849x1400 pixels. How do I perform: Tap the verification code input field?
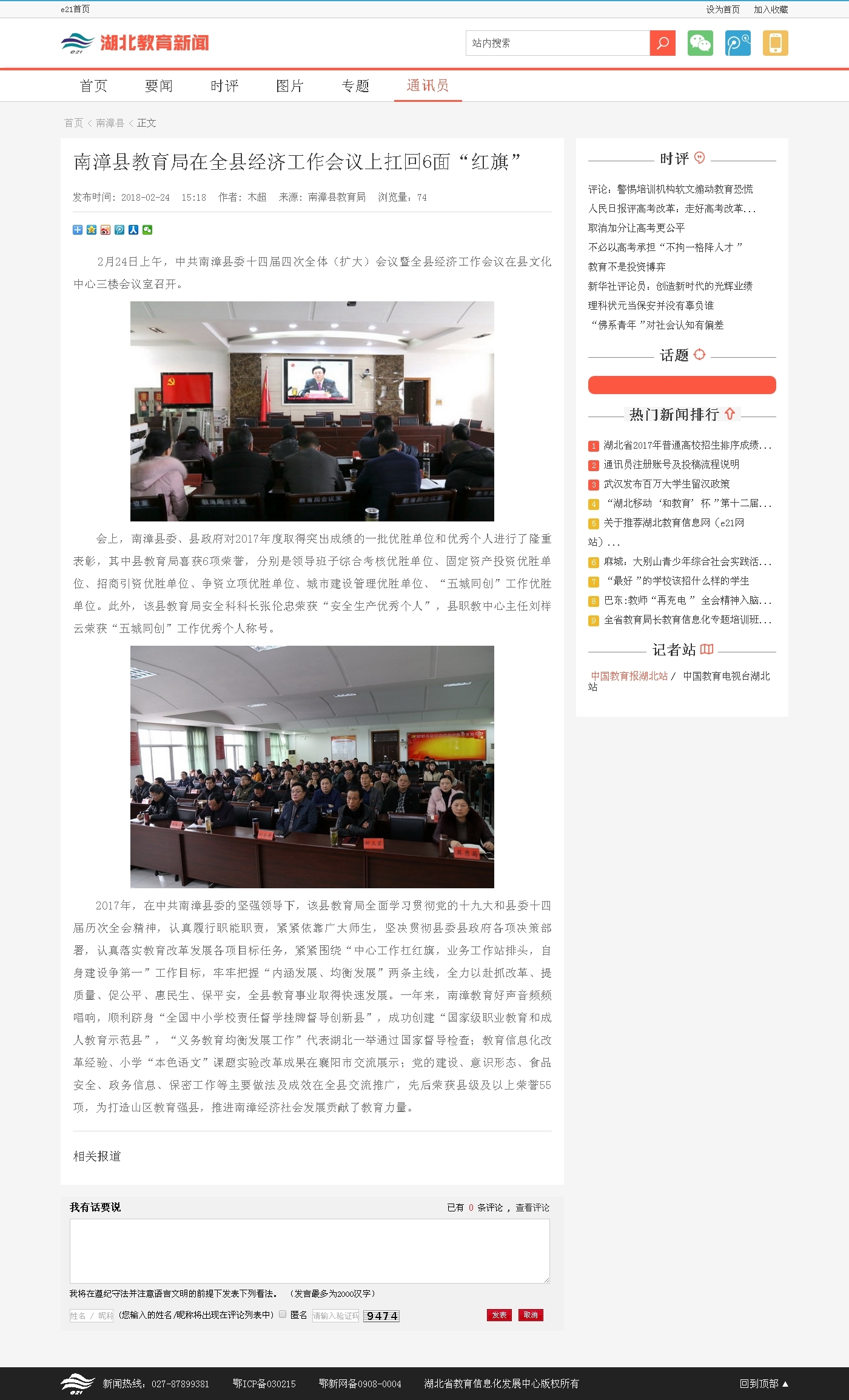(x=335, y=1316)
